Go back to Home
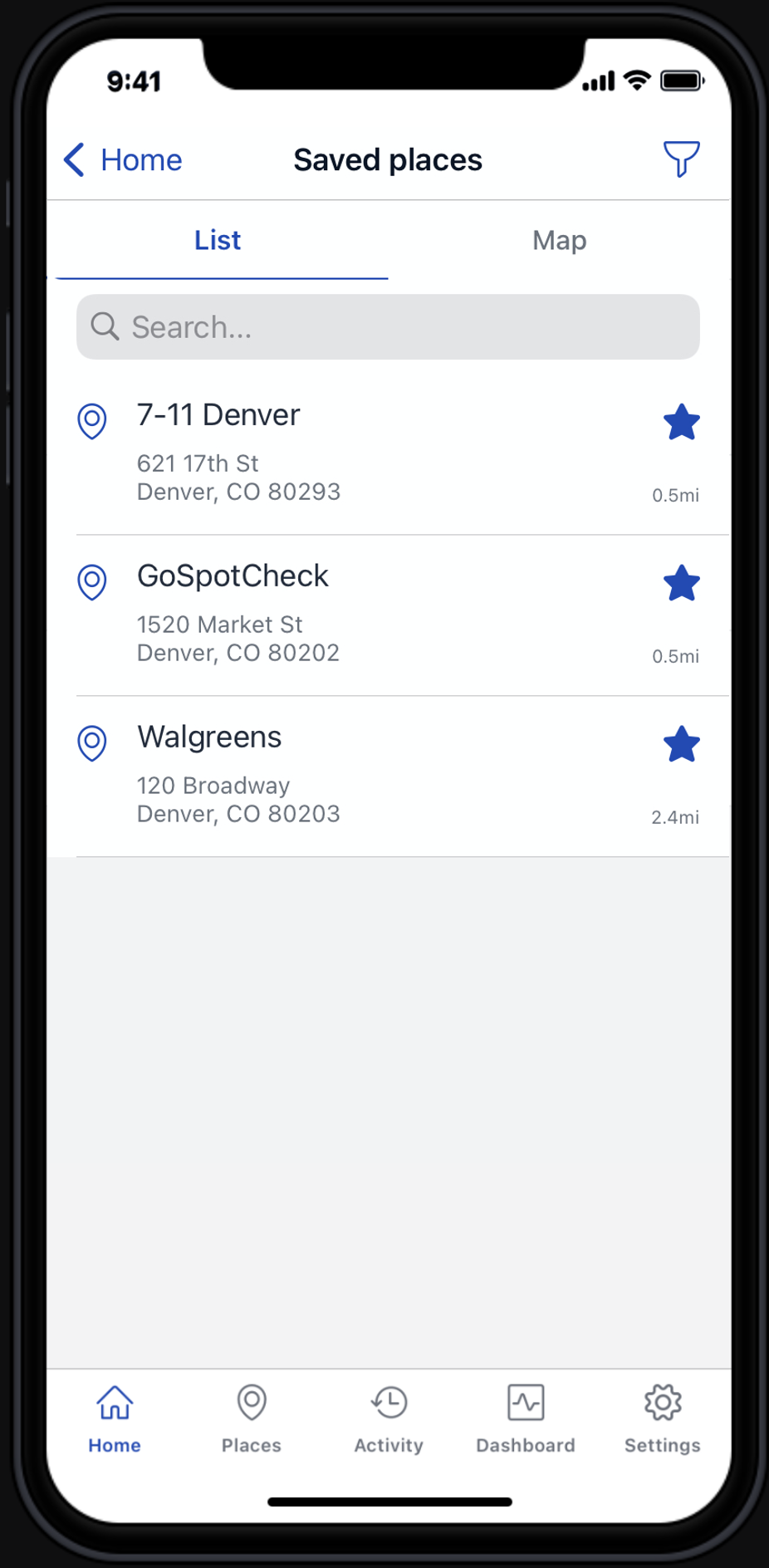 click(123, 159)
